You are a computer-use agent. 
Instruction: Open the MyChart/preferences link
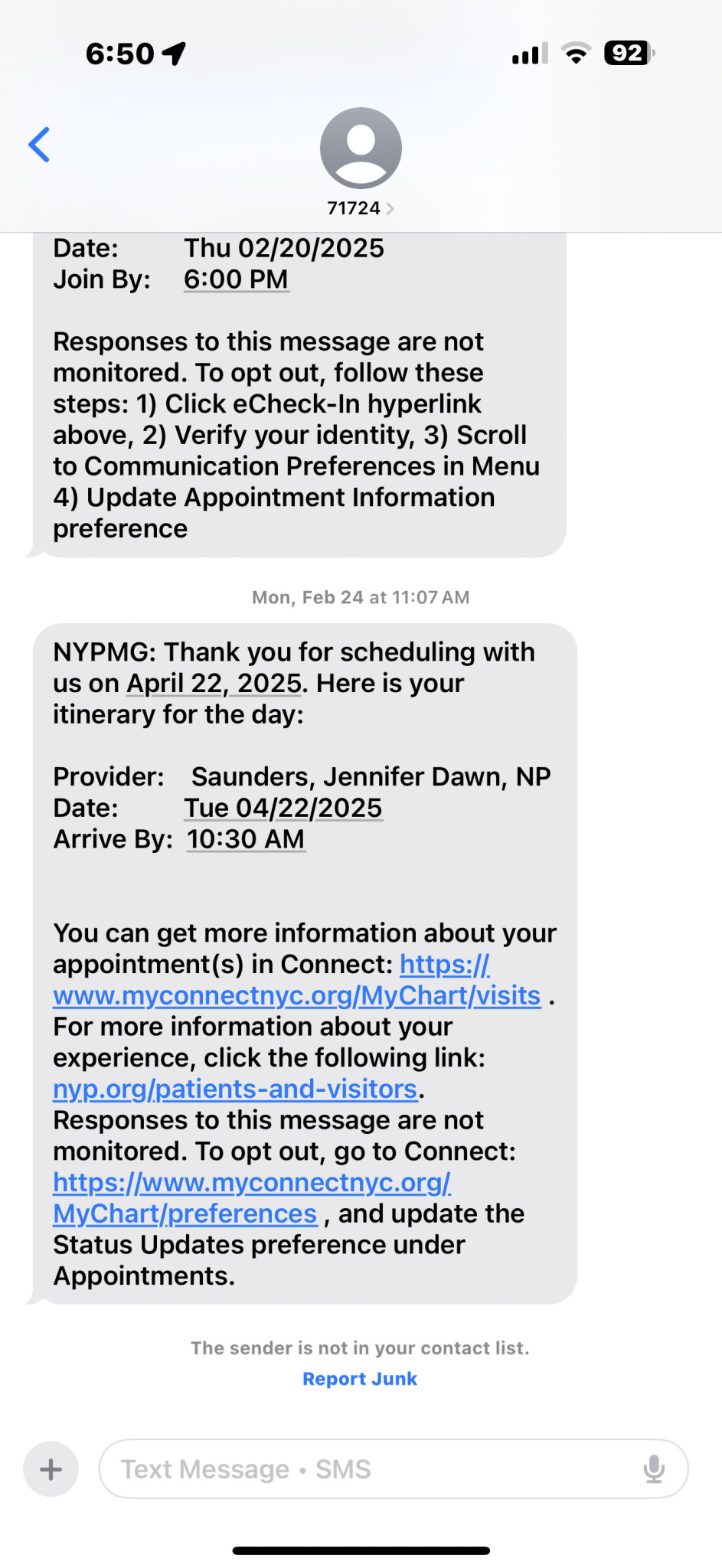(252, 1198)
